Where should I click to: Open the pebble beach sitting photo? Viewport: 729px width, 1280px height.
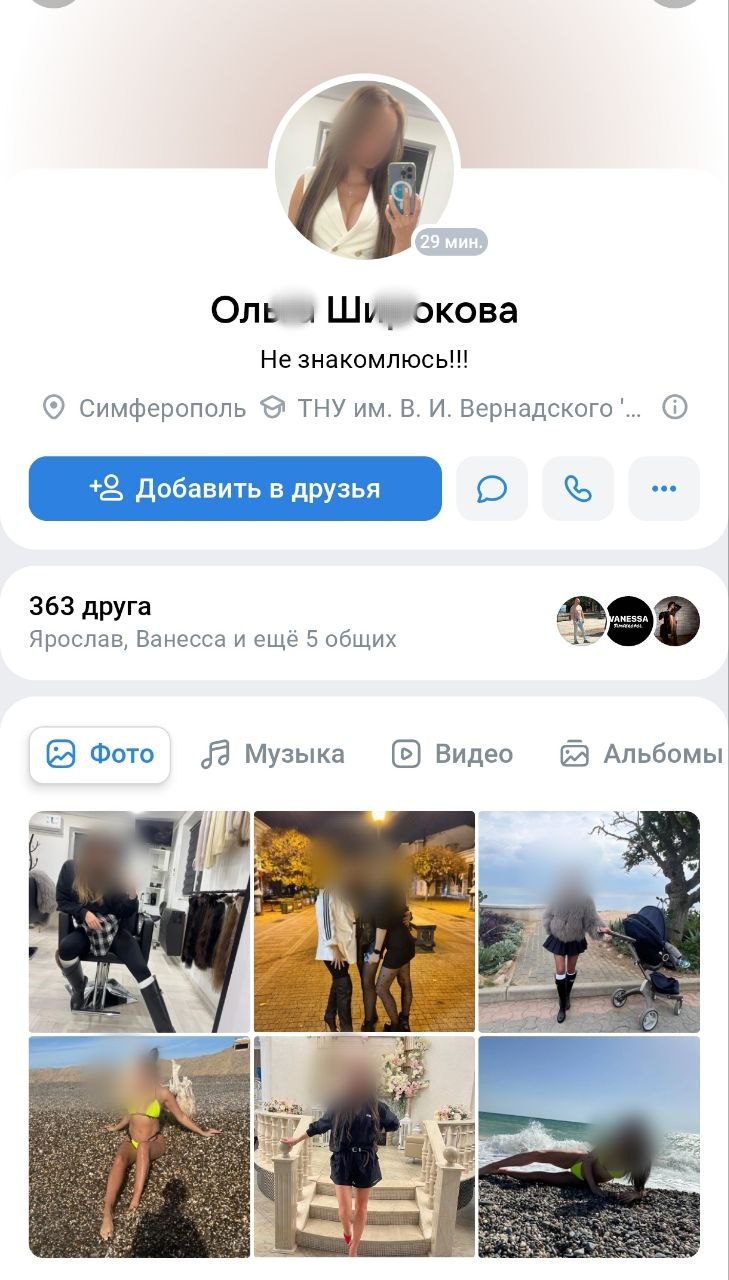tap(139, 1147)
